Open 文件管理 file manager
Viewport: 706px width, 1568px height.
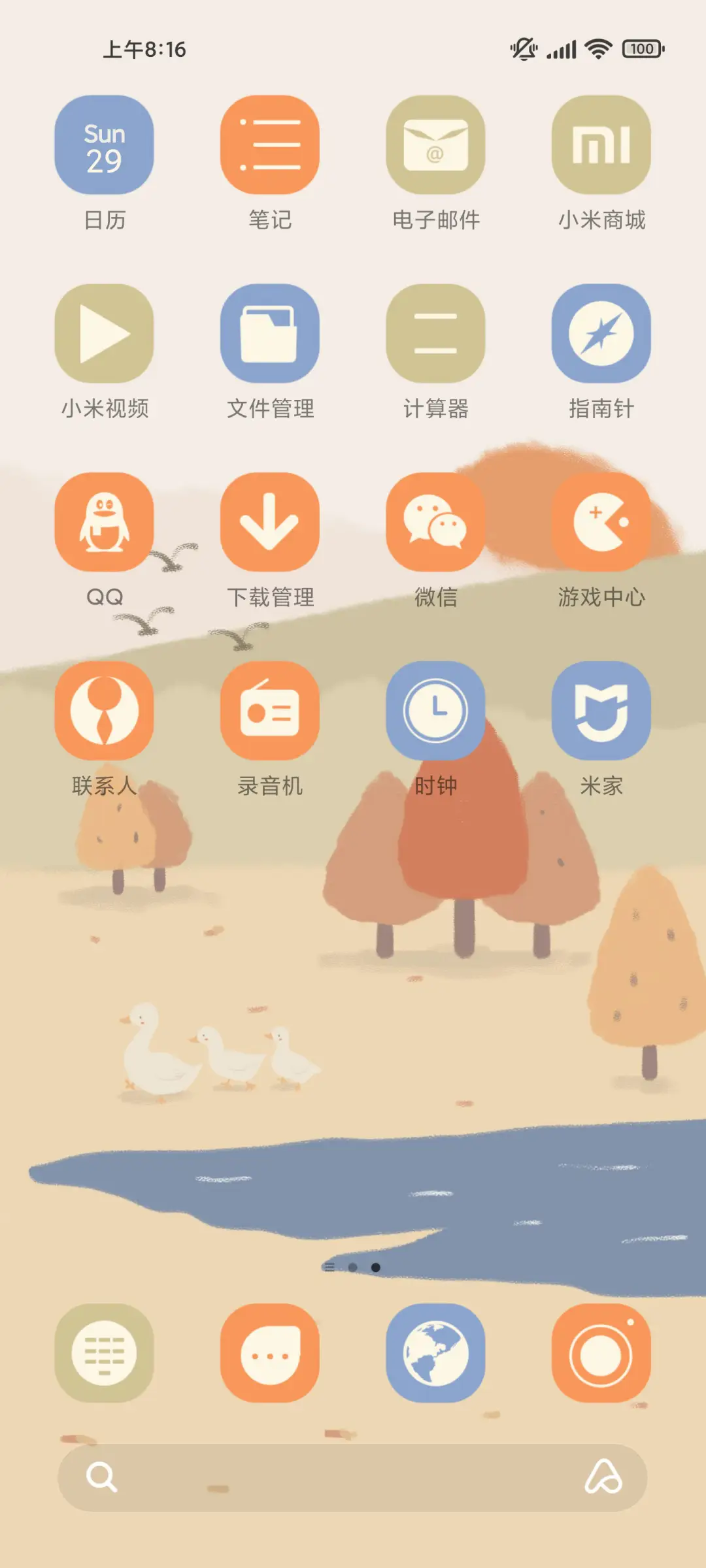click(x=270, y=333)
